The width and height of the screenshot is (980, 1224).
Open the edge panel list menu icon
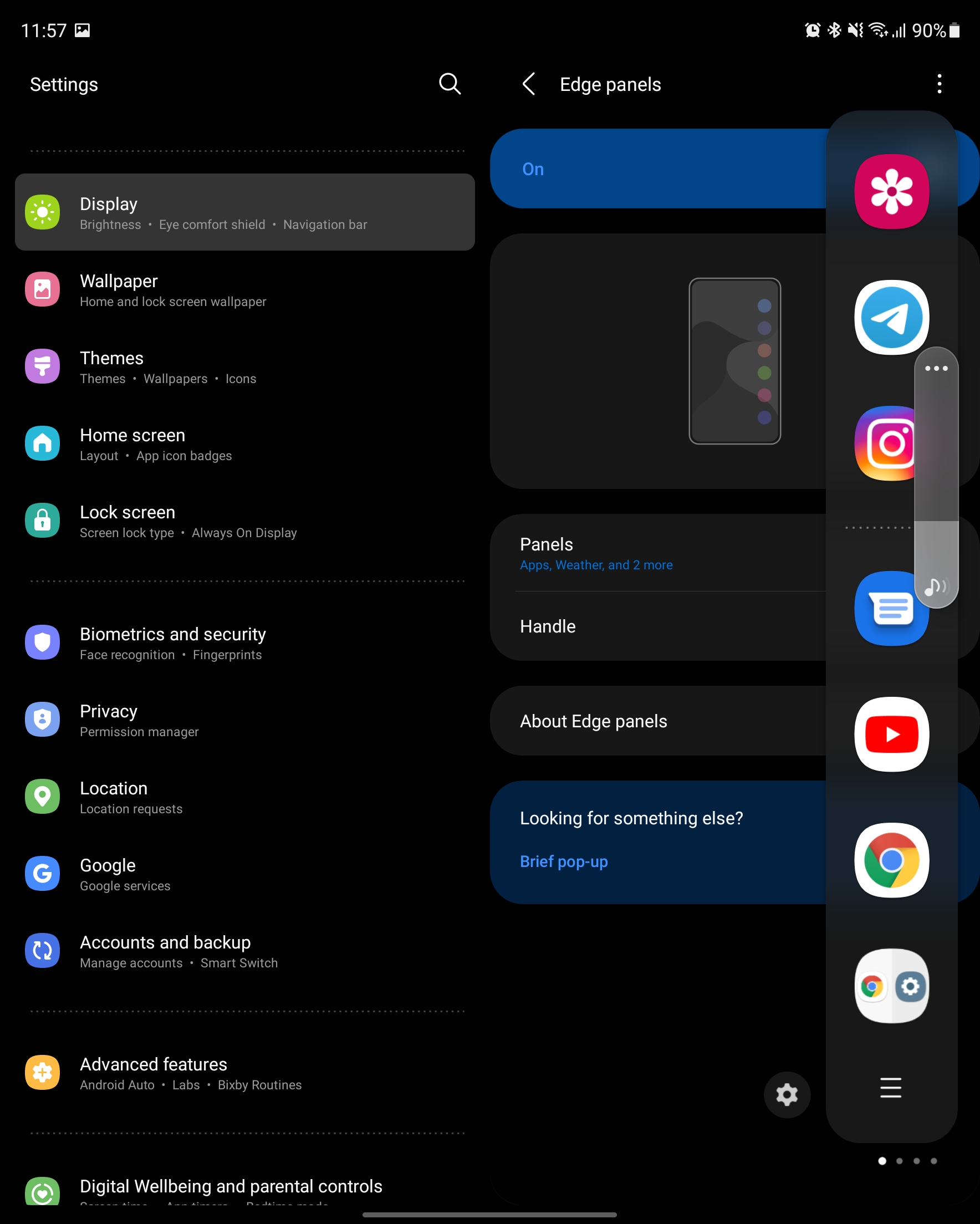[x=890, y=1088]
